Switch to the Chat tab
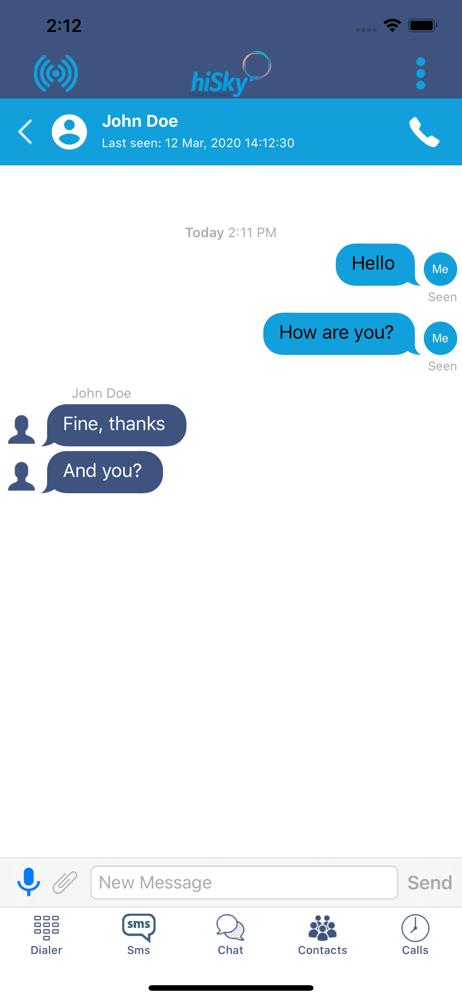The image size is (462, 1000). click(230, 935)
